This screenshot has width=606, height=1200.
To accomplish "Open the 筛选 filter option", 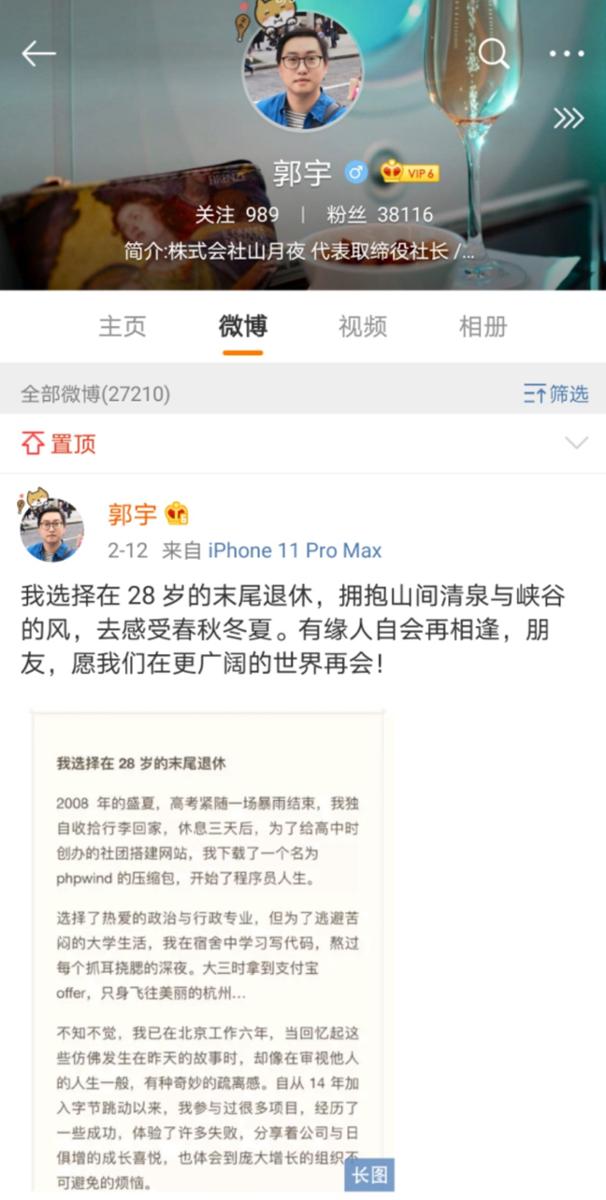I will pyautogui.click(x=556, y=394).
